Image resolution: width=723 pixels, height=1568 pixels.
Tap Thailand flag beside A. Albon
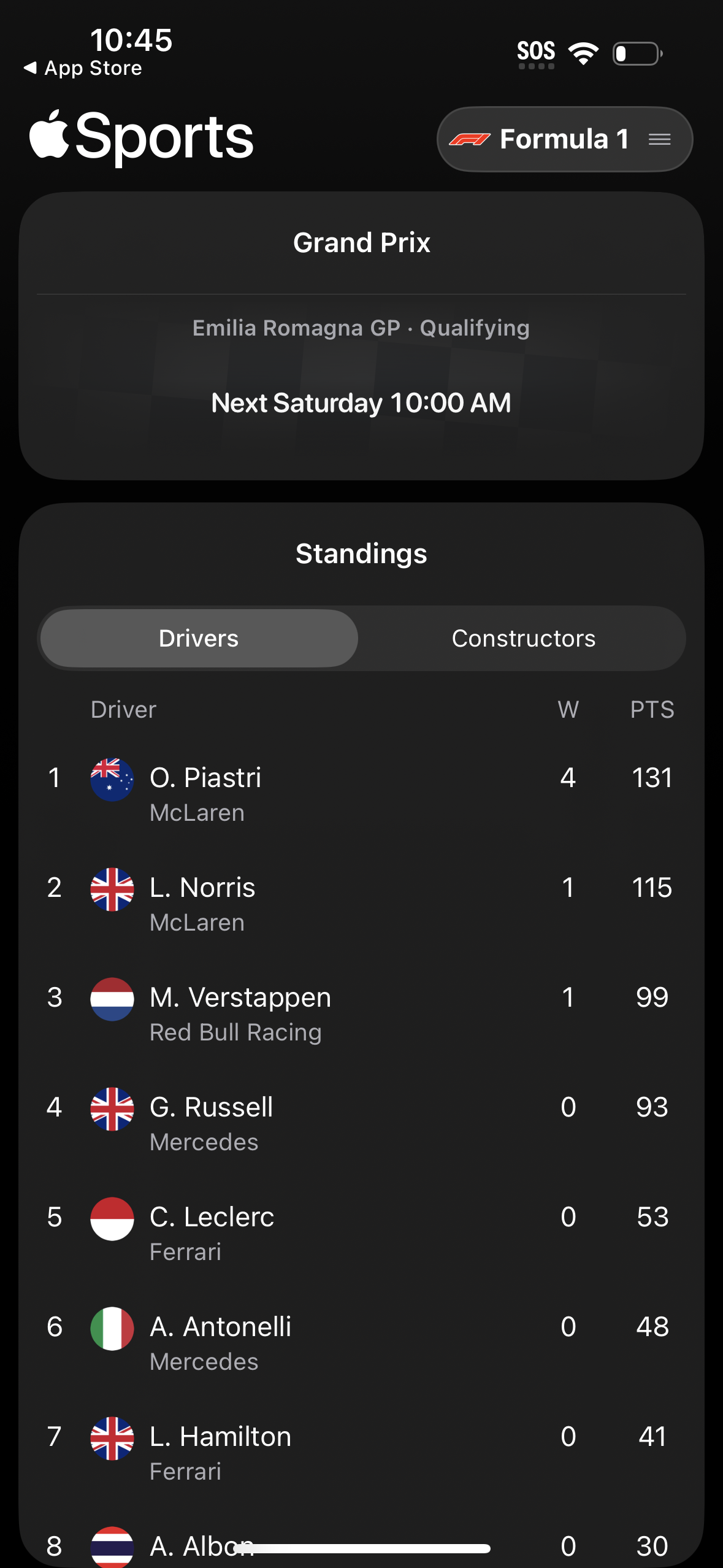click(112, 1546)
